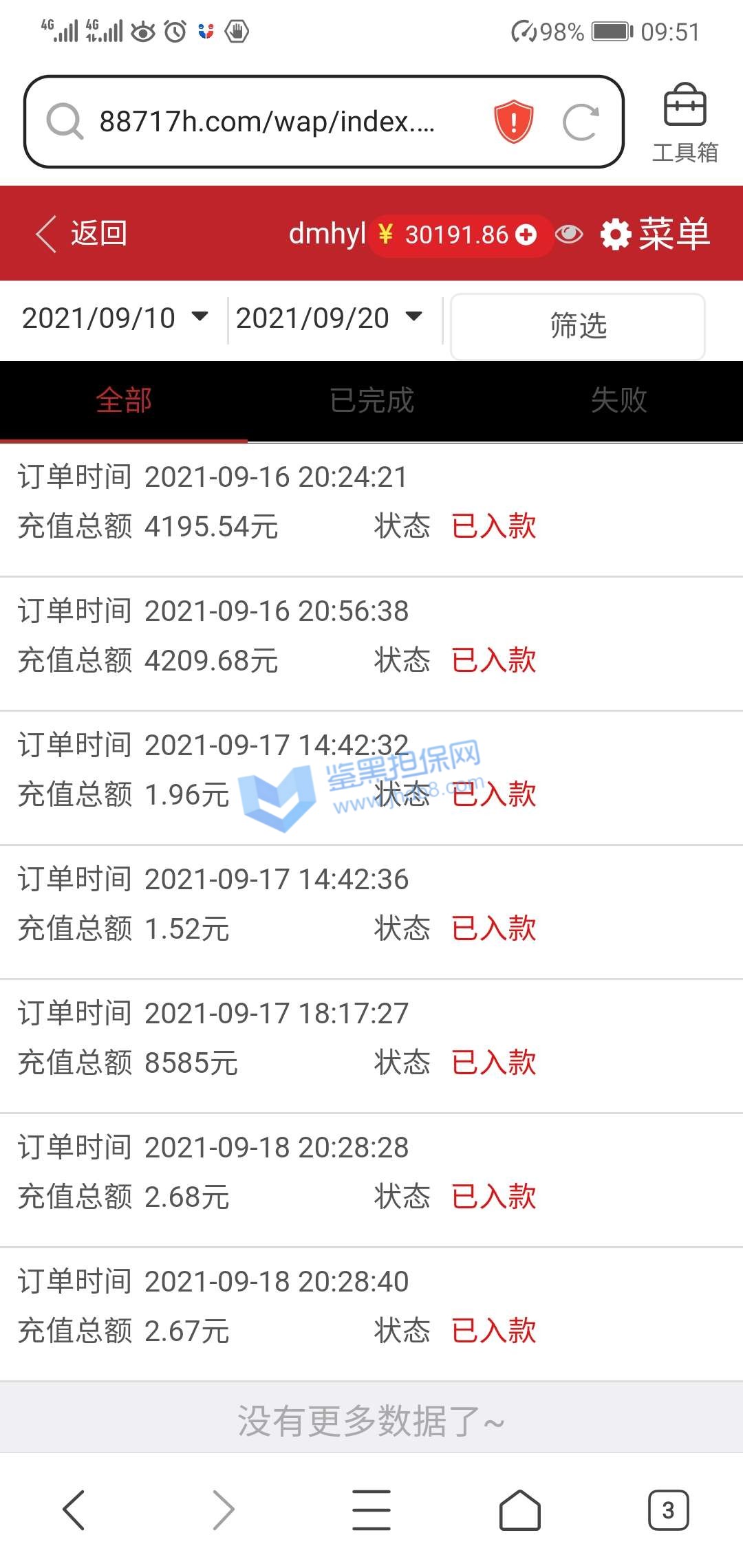Image resolution: width=743 pixels, height=1568 pixels.
Task: Open the site security shield warning
Action: [x=514, y=122]
